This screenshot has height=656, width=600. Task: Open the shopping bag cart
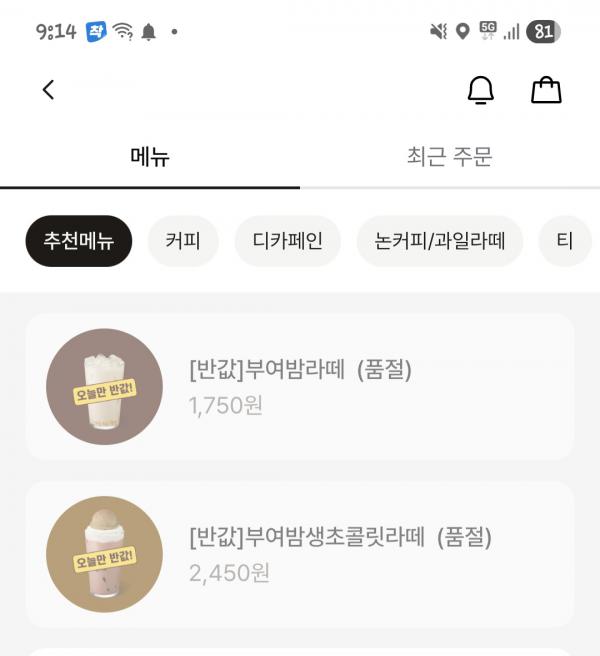click(x=546, y=90)
